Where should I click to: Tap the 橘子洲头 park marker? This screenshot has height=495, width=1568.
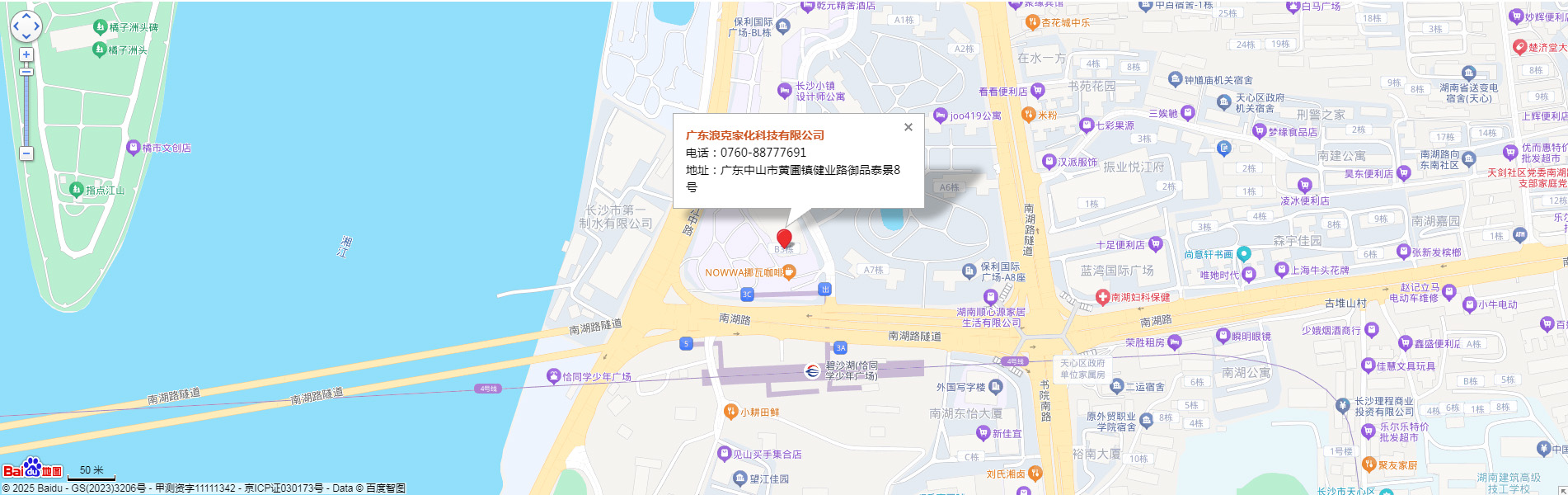[x=100, y=50]
